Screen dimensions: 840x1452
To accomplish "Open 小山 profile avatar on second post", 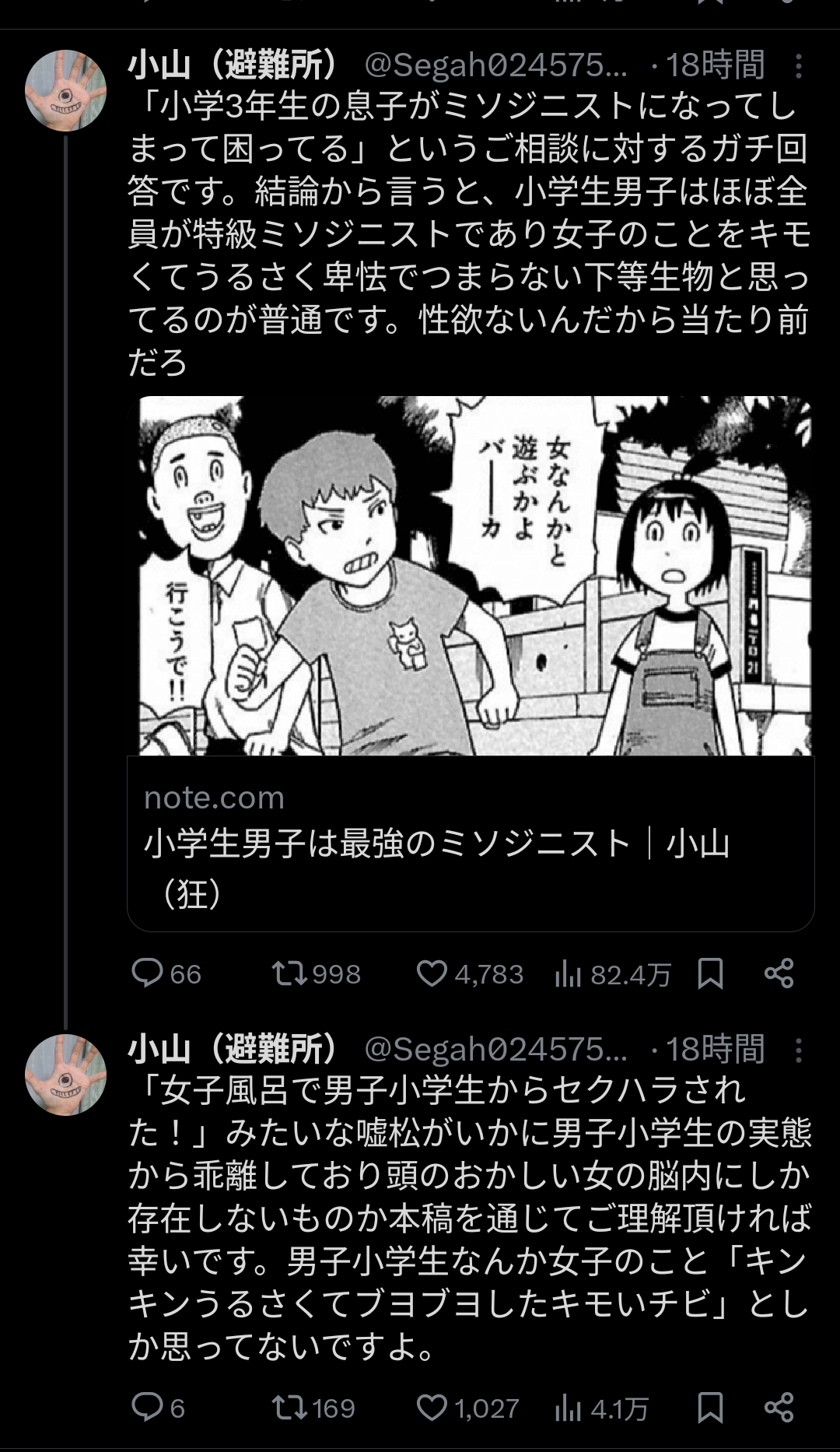I will (66, 1074).
